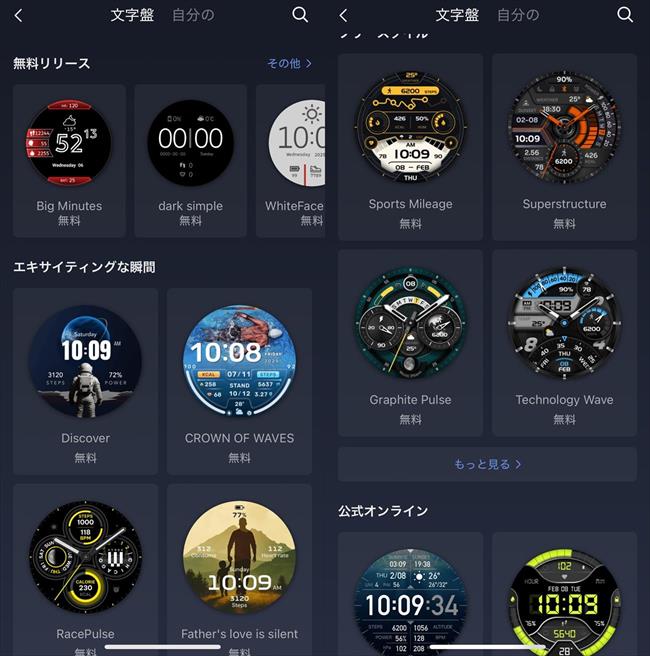The width and height of the screenshot is (650, 656).
Task: Select the Discover watch face
Action: [x=85, y=361]
